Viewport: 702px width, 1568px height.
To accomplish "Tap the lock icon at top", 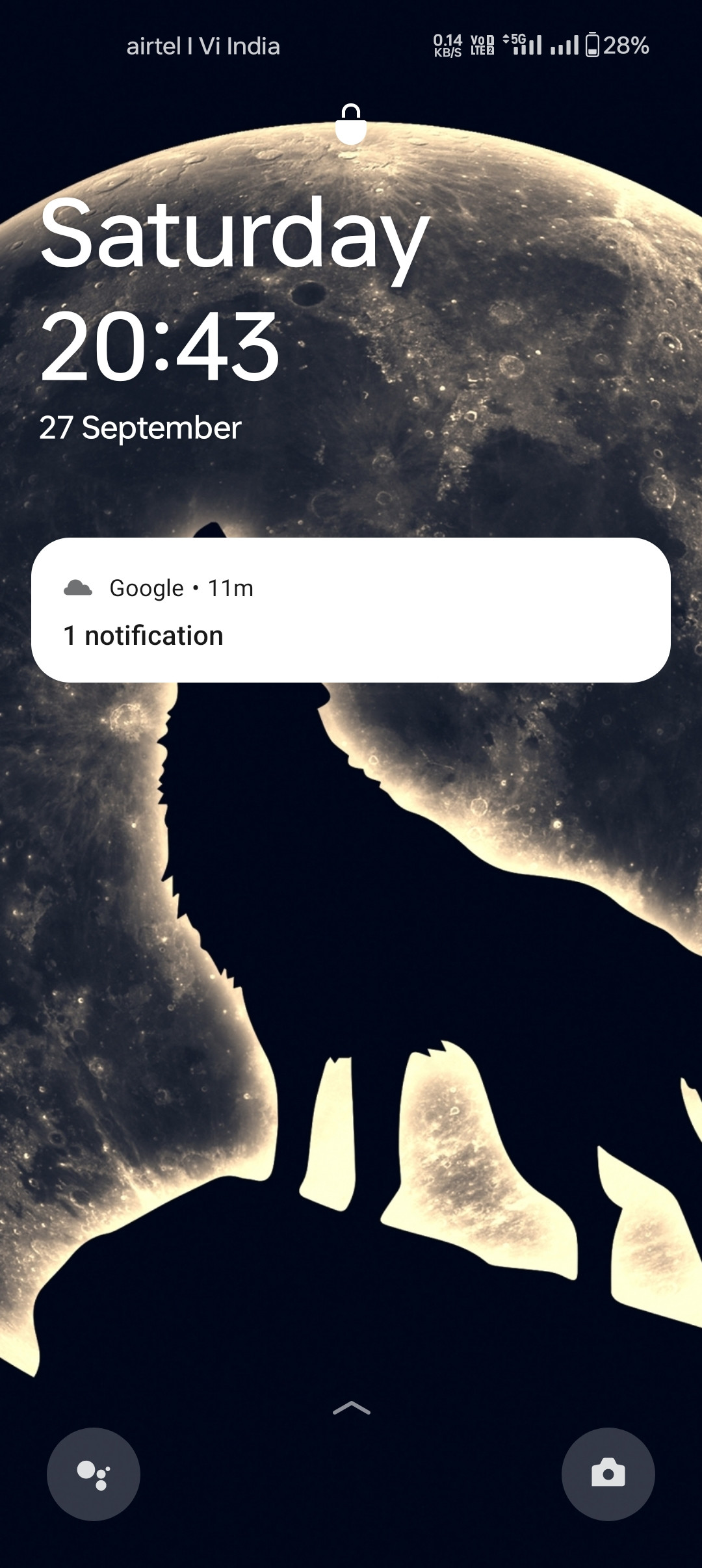I will pos(351,124).
